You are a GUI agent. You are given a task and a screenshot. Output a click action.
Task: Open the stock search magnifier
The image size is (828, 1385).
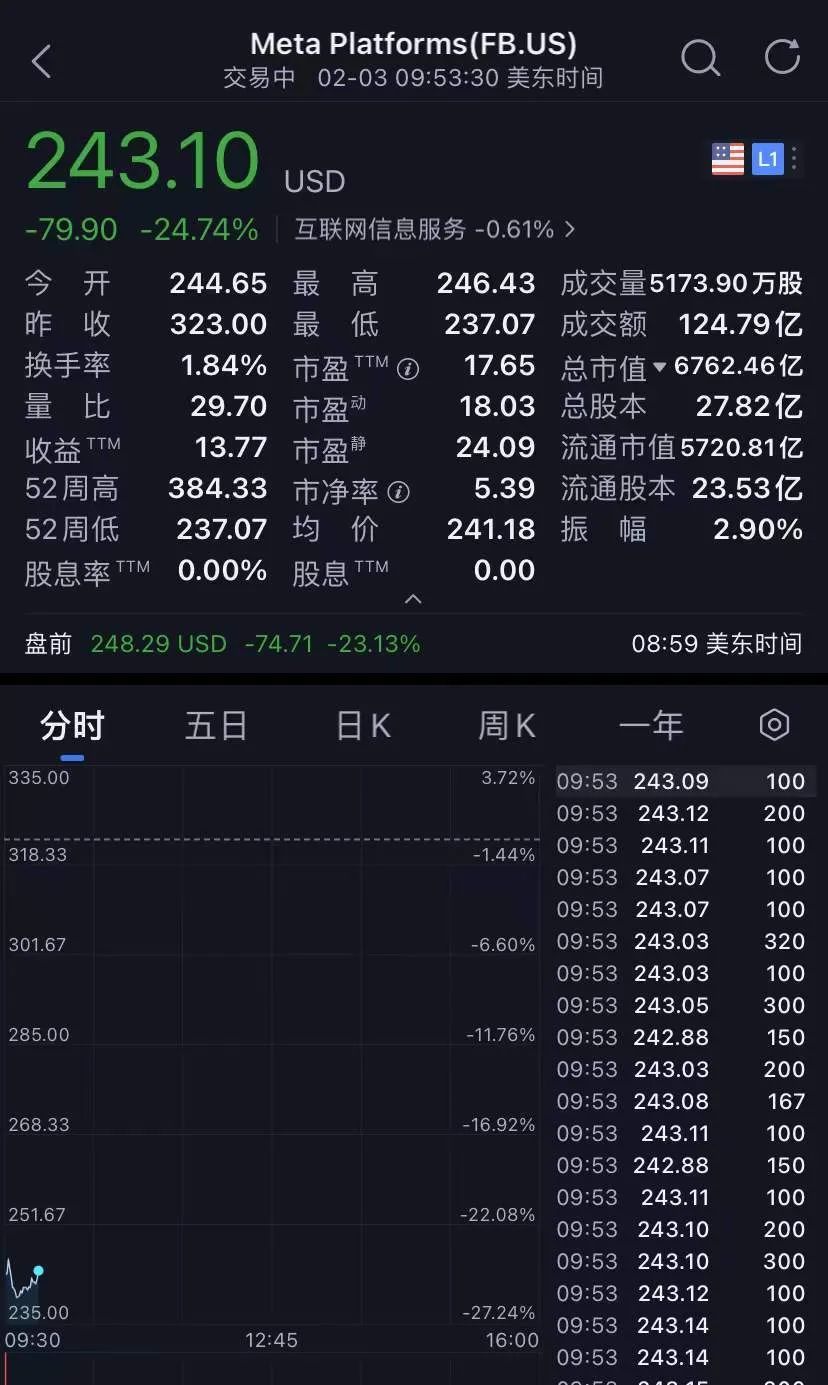pos(701,58)
